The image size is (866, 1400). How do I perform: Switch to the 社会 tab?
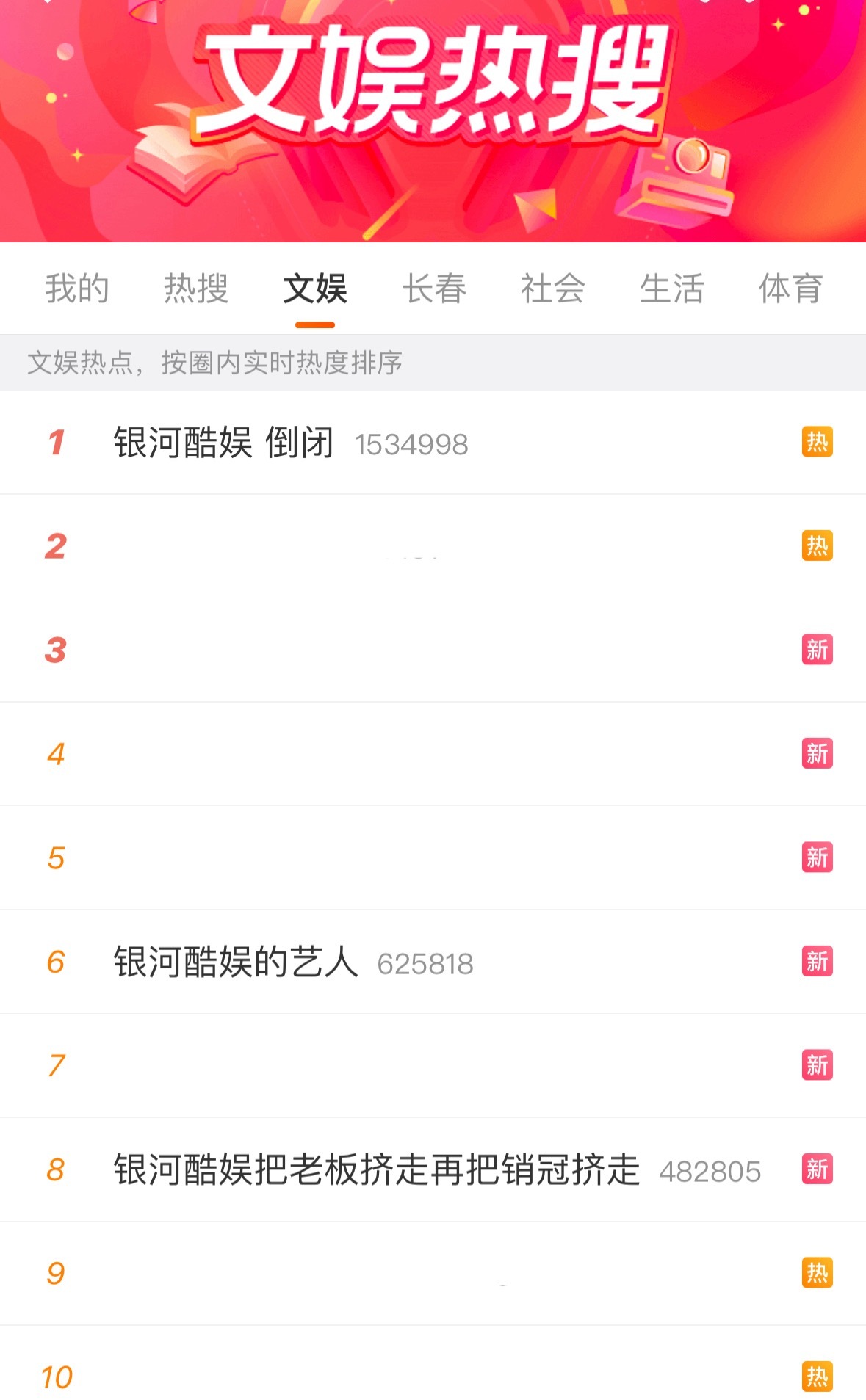[553, 289]
